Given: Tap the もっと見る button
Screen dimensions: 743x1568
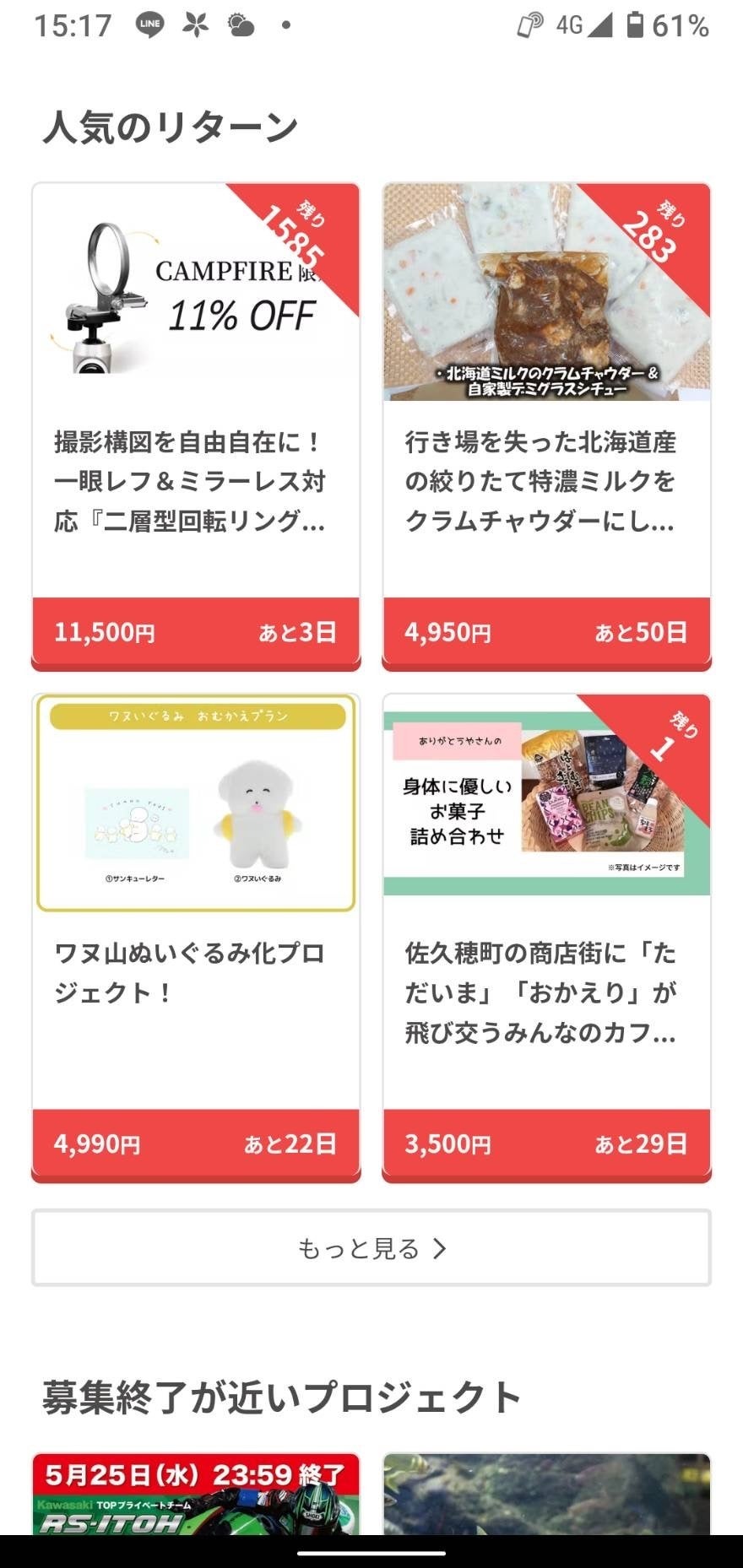Looking at the screenshot, I should coord(371,1247).
